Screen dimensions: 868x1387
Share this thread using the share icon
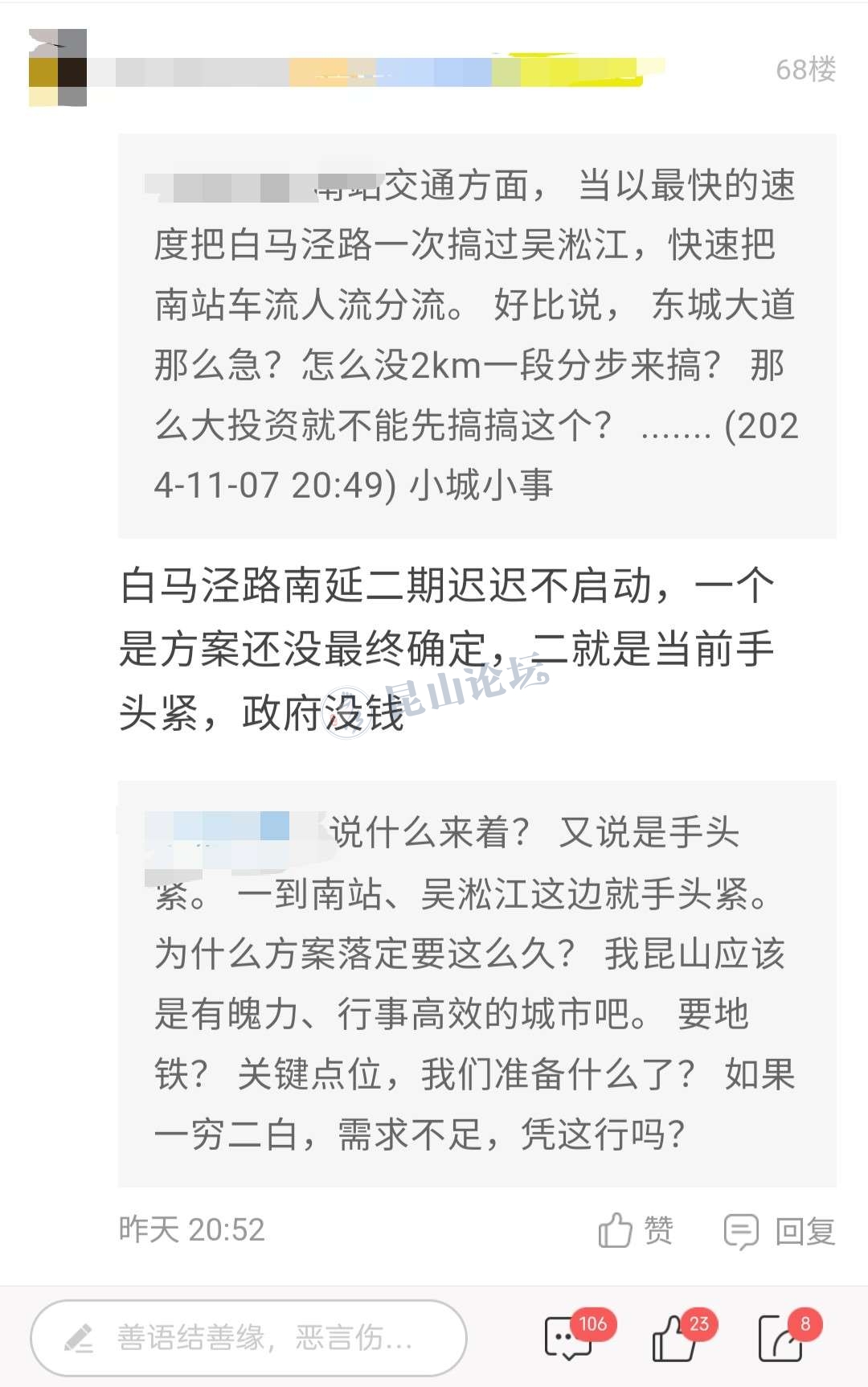pyautogui.click(x=782, y=1339)
